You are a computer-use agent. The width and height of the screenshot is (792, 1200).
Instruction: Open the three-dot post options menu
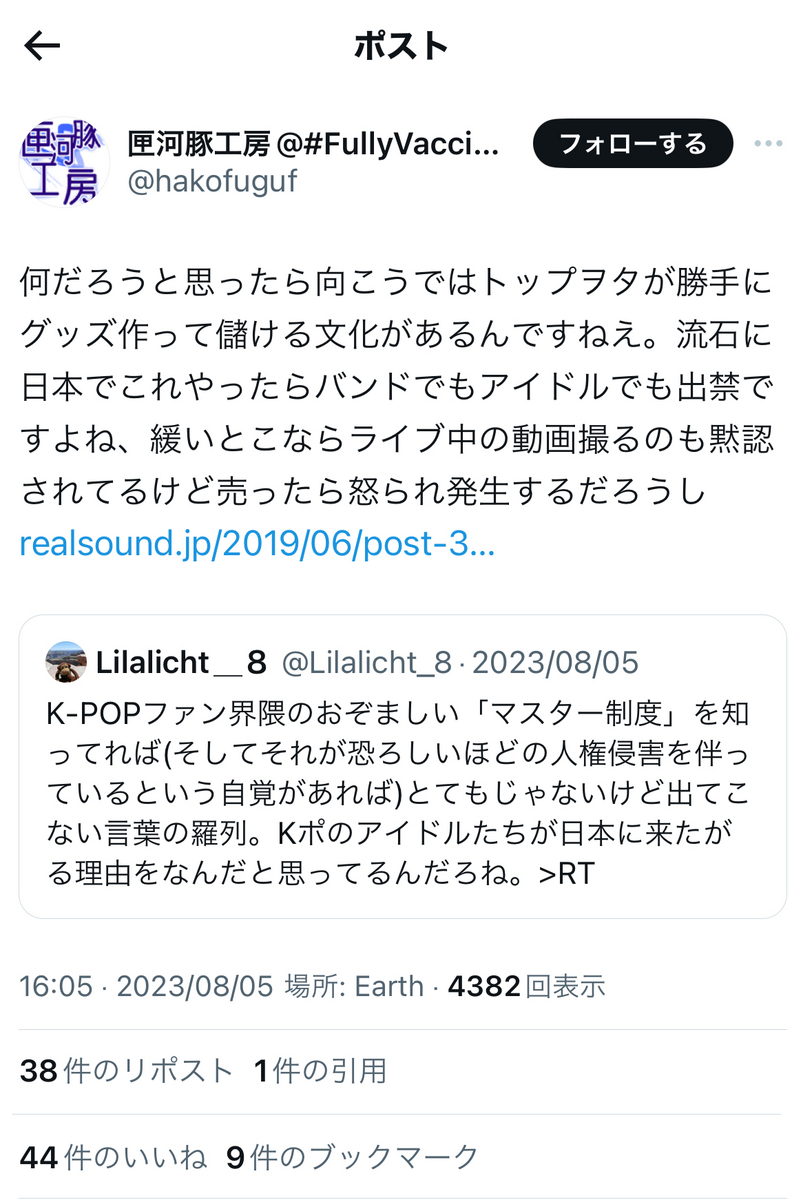click(x=768, y=145)
